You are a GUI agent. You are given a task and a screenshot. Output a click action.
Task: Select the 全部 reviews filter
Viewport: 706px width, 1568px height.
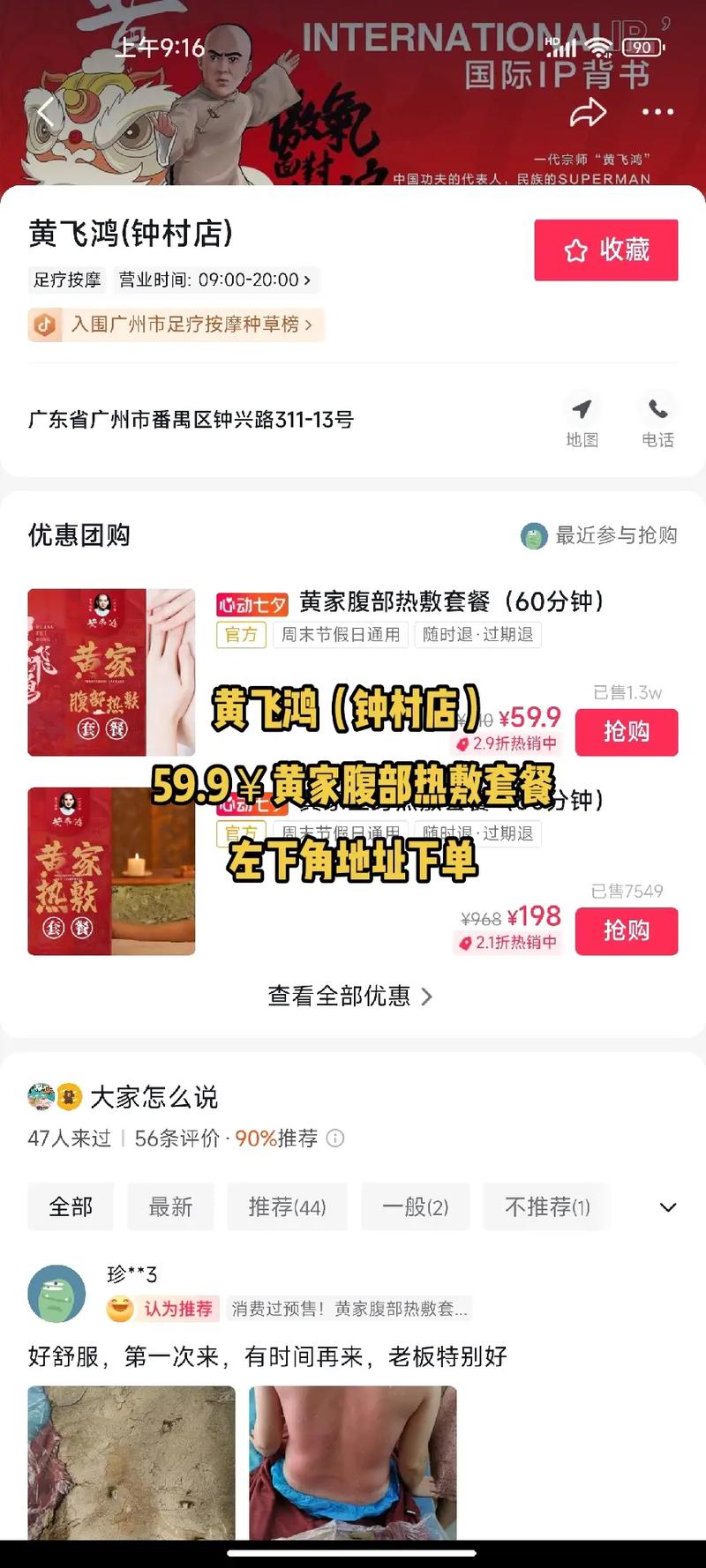(x=71, y=1206)
